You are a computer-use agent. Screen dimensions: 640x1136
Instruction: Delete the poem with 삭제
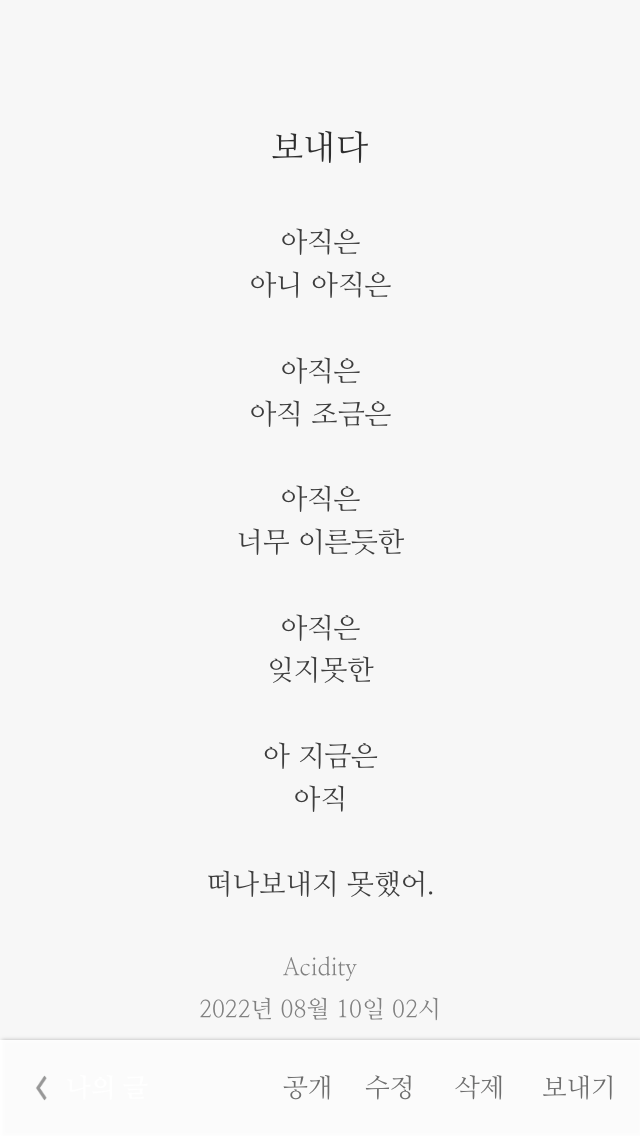point(479,1087)
